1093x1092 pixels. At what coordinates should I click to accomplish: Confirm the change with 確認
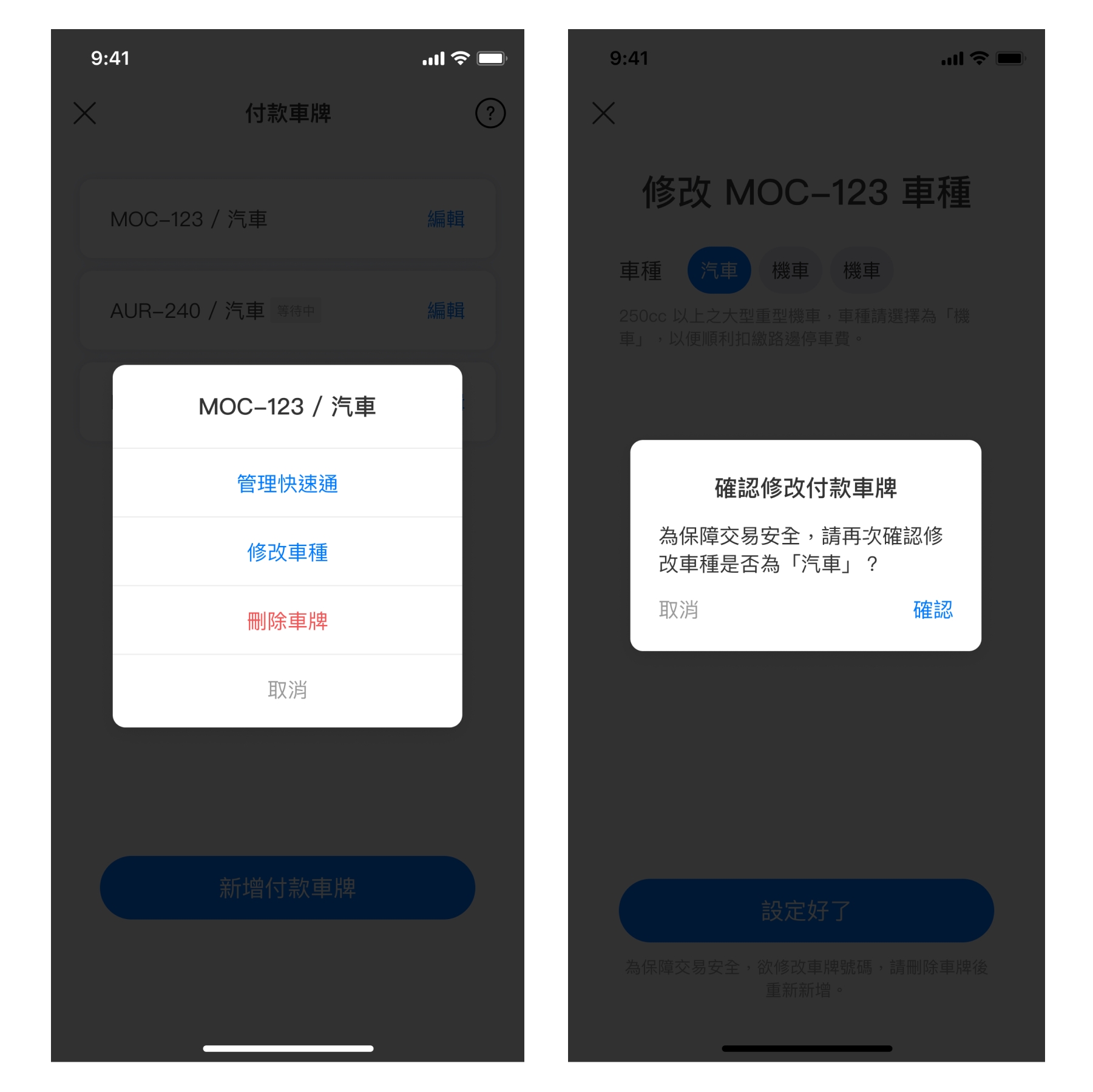932,610
